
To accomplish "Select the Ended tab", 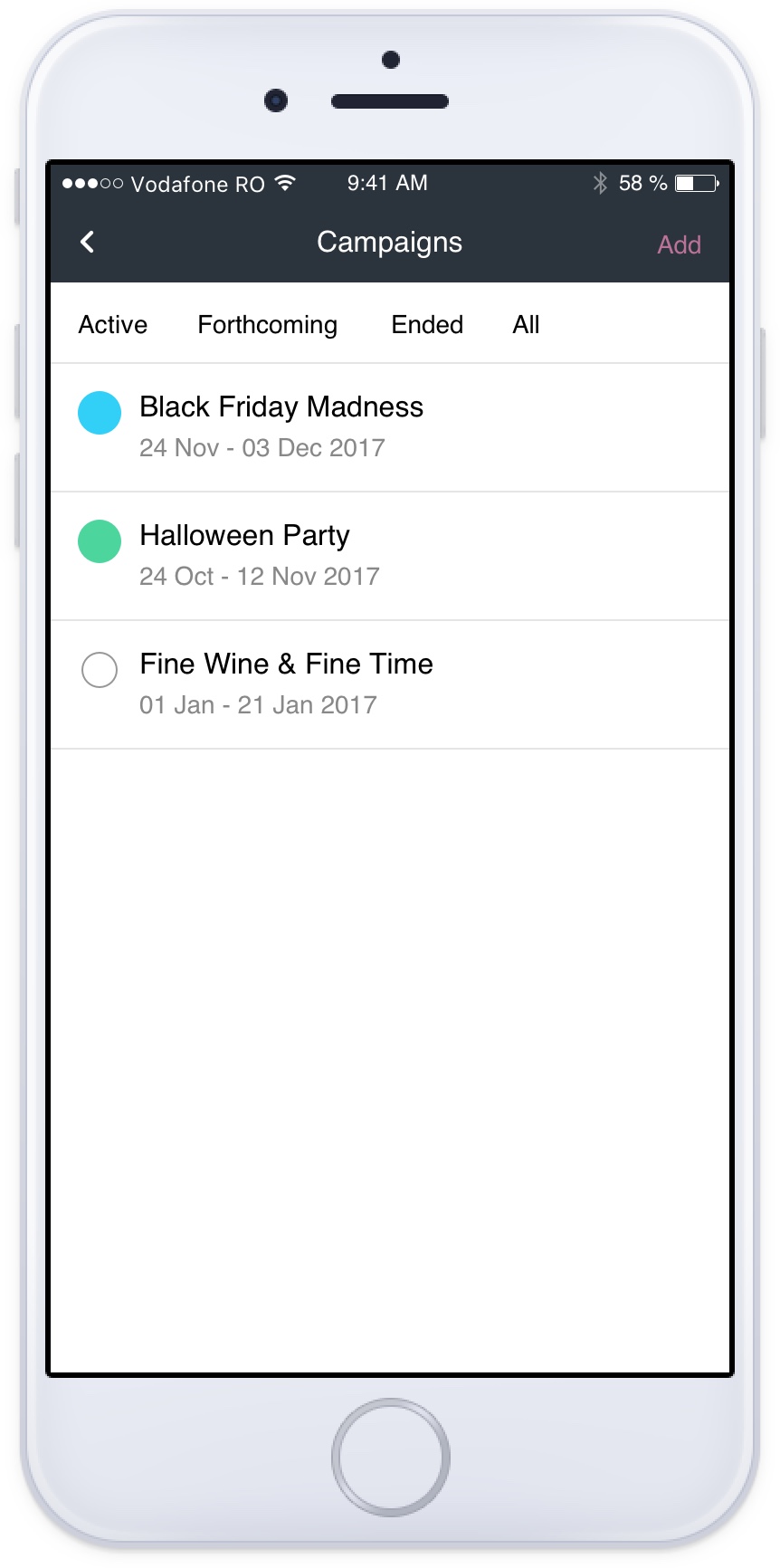I will point(427,325).
